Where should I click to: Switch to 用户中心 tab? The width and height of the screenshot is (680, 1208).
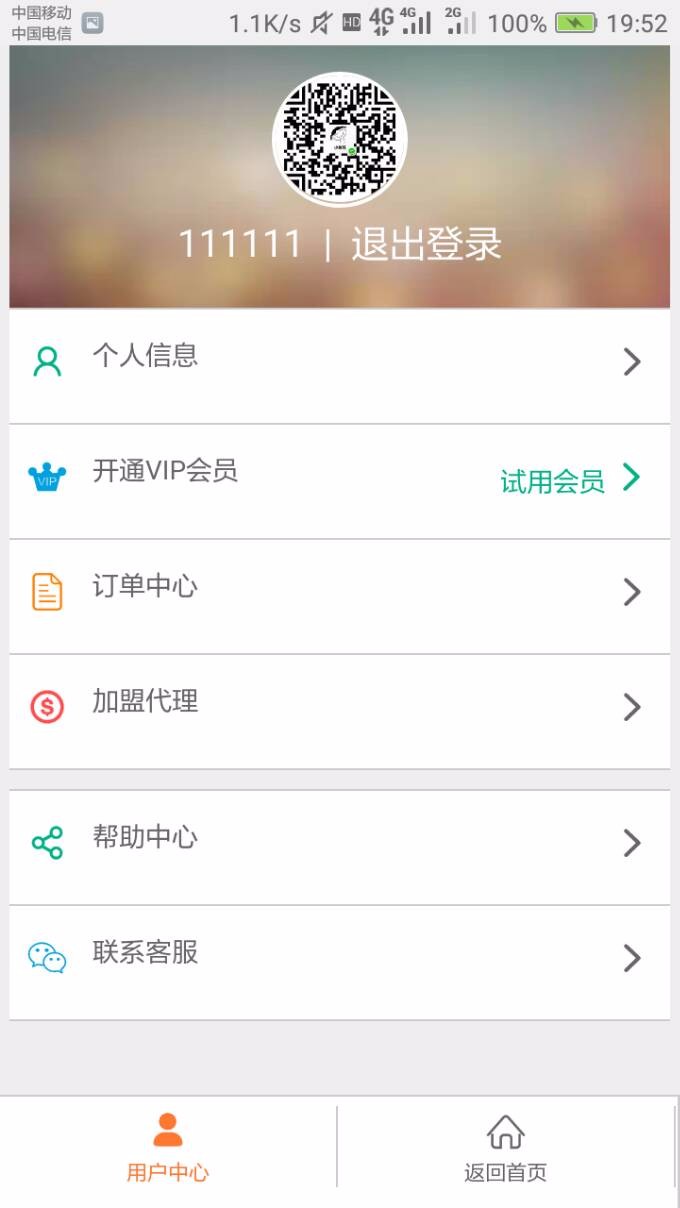[168, 1148]
